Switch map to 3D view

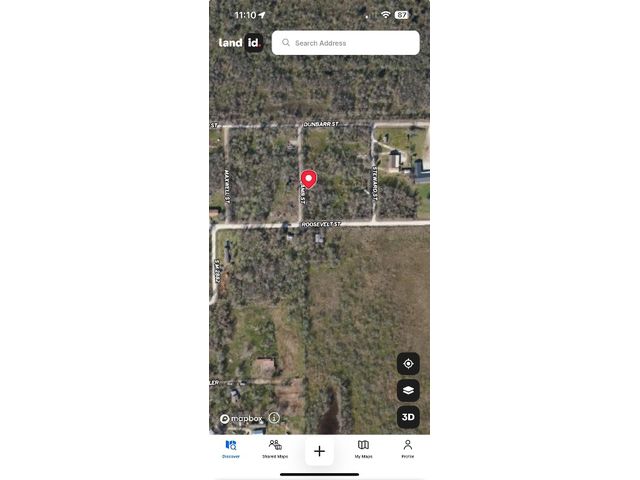408,417
